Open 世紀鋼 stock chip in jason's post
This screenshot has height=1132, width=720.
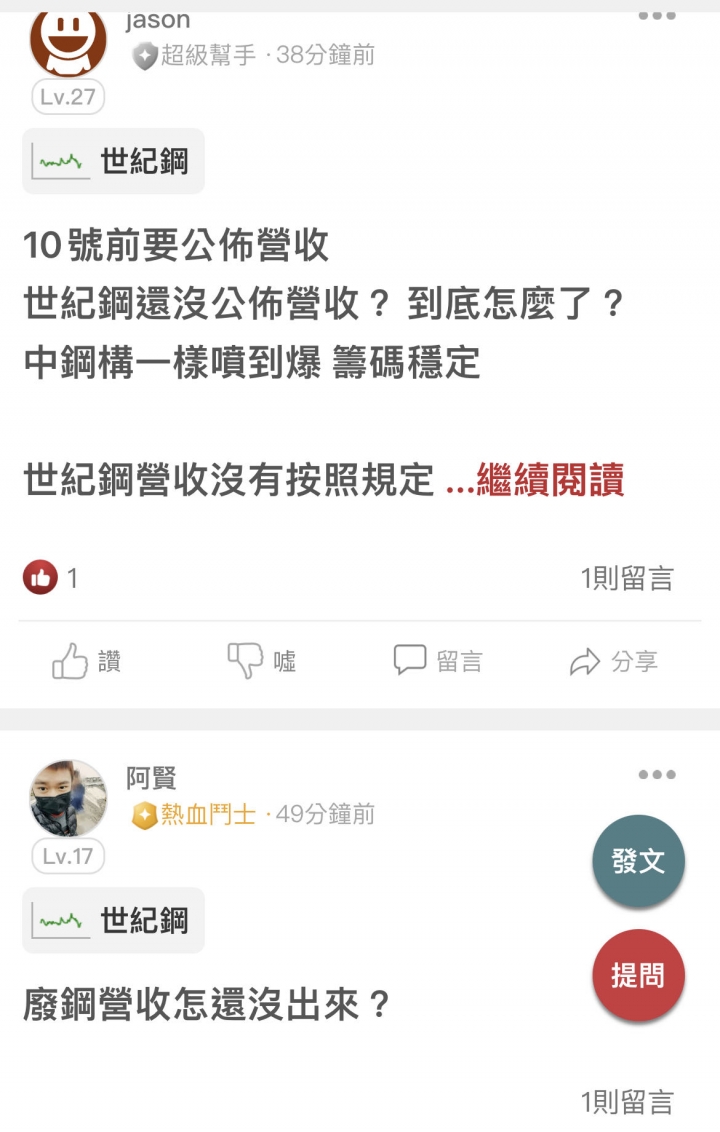click(x=113, y=161)
